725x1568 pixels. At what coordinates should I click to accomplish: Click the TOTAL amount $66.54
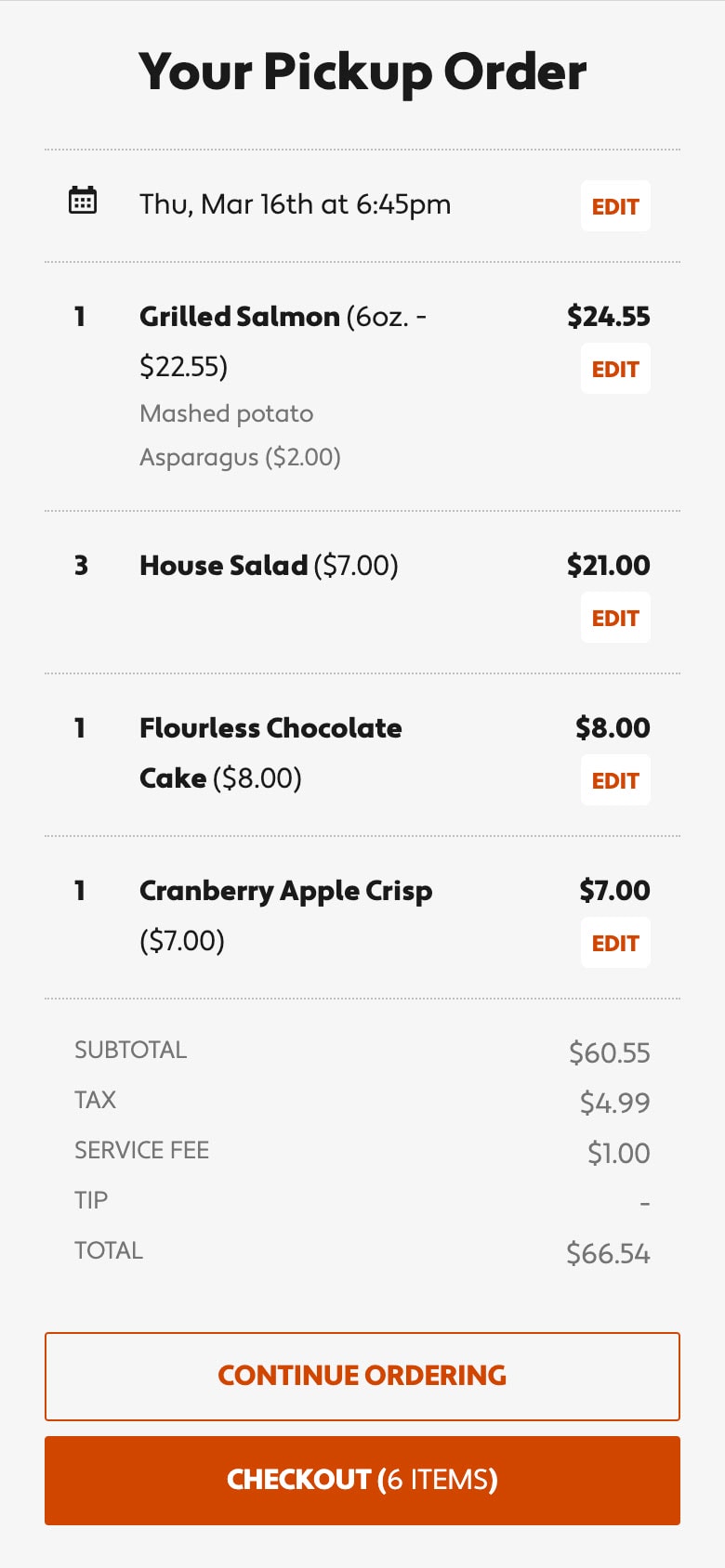(x=609, y=1252)
